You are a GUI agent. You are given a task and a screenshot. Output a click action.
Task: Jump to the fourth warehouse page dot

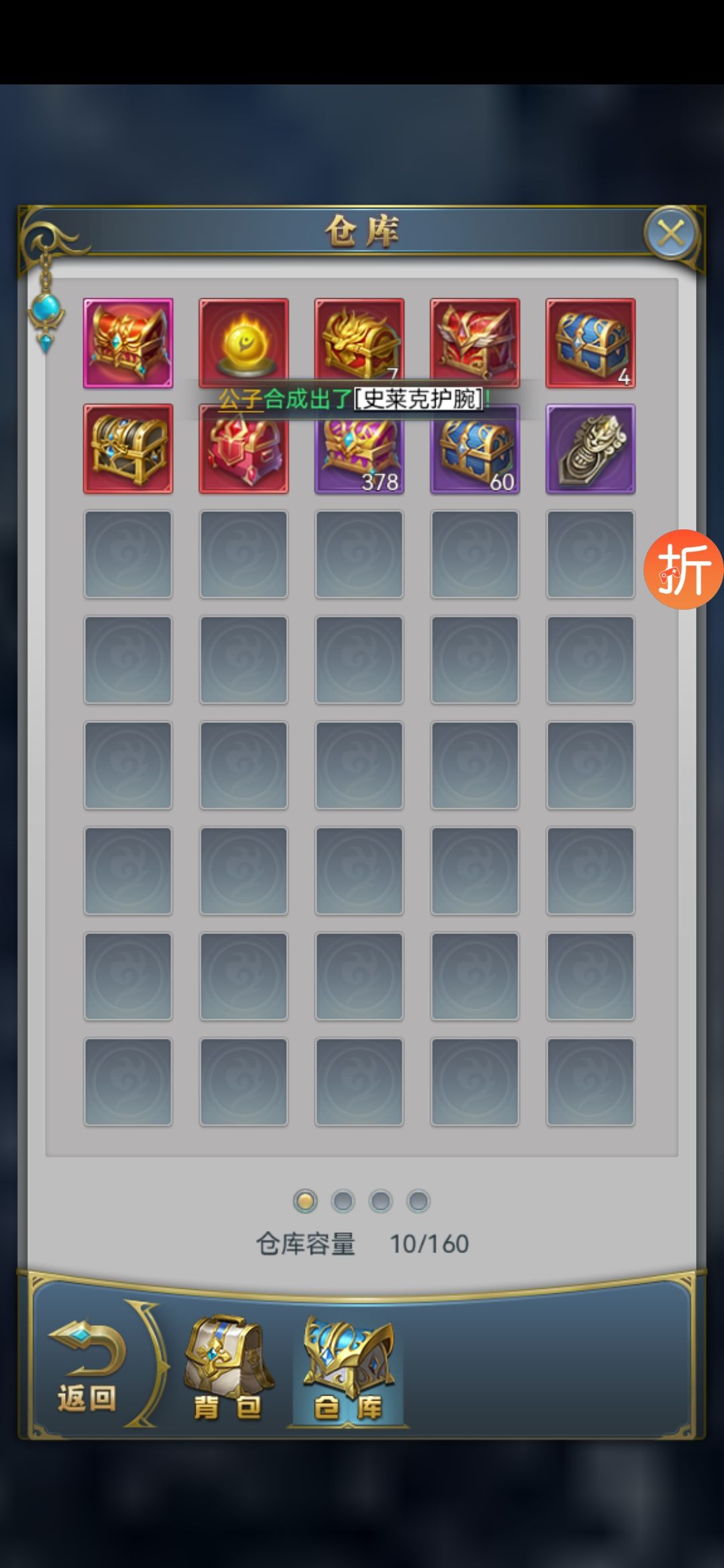point(418,1201)
